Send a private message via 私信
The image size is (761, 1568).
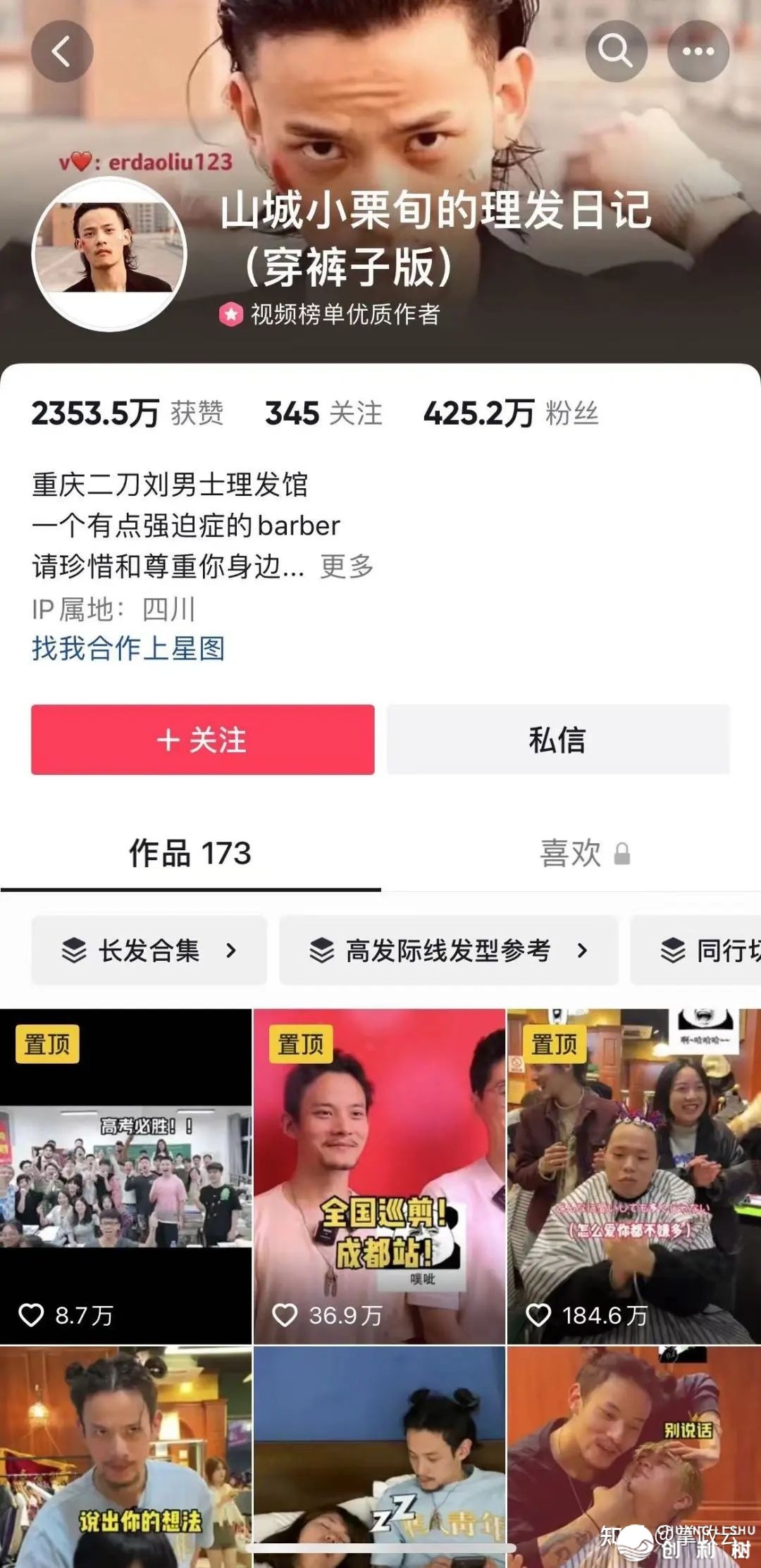coord(557,740)
